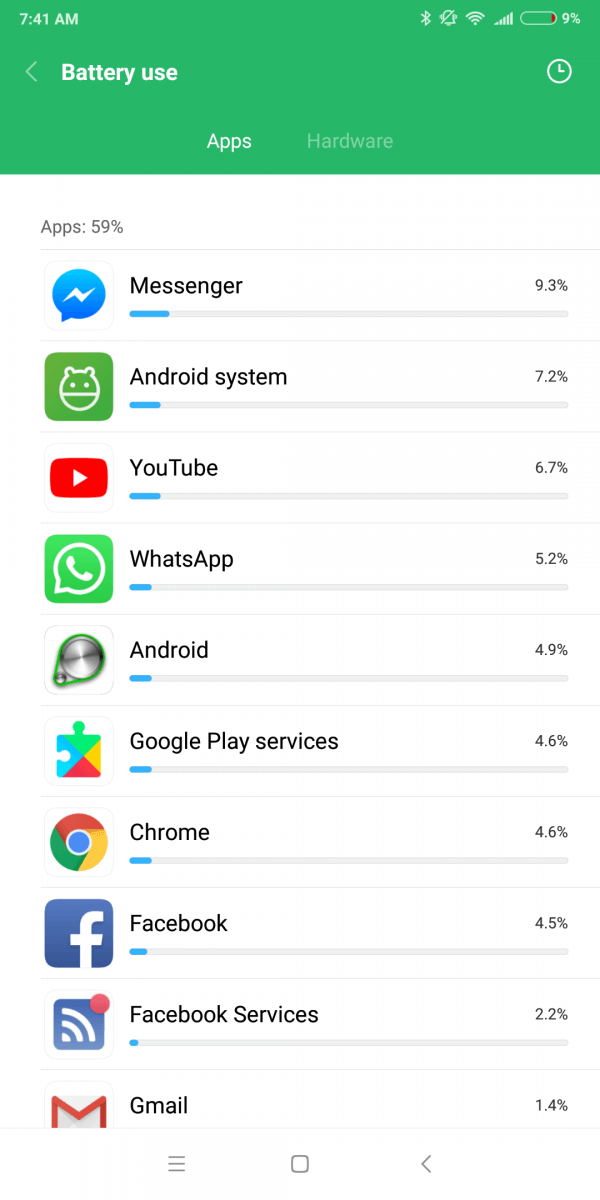View Google Play services usage
Viewport: 600px width, 1200px height.
(x=300, y=750)
